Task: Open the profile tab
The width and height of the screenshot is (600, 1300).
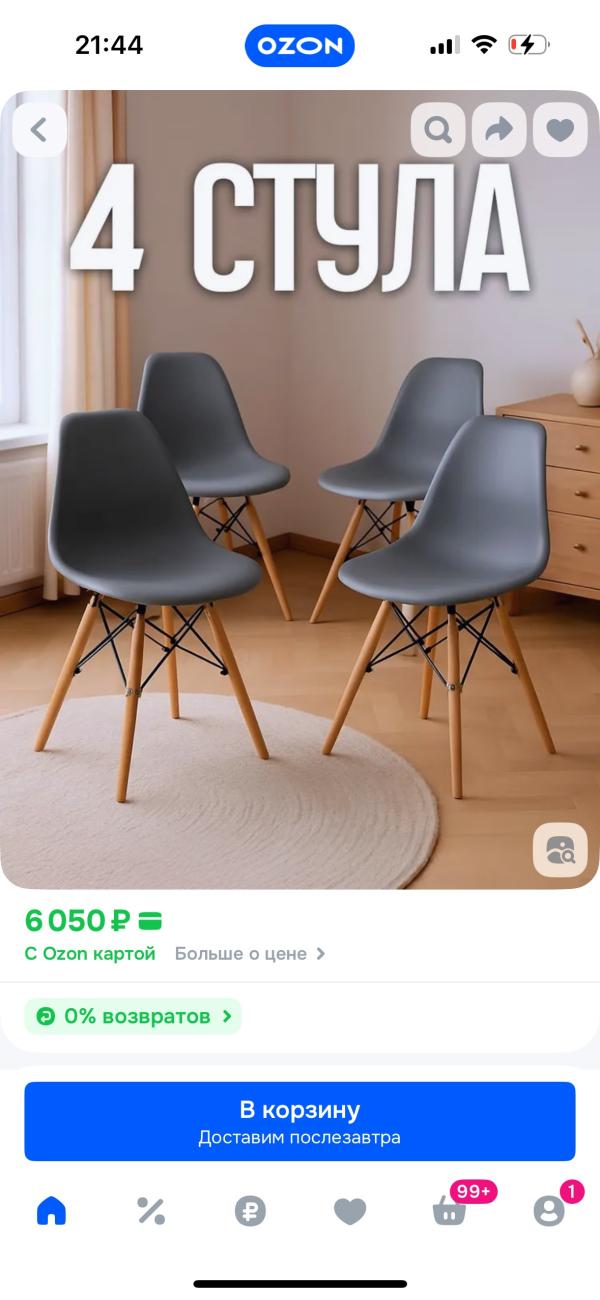Action: (549, 1211)
